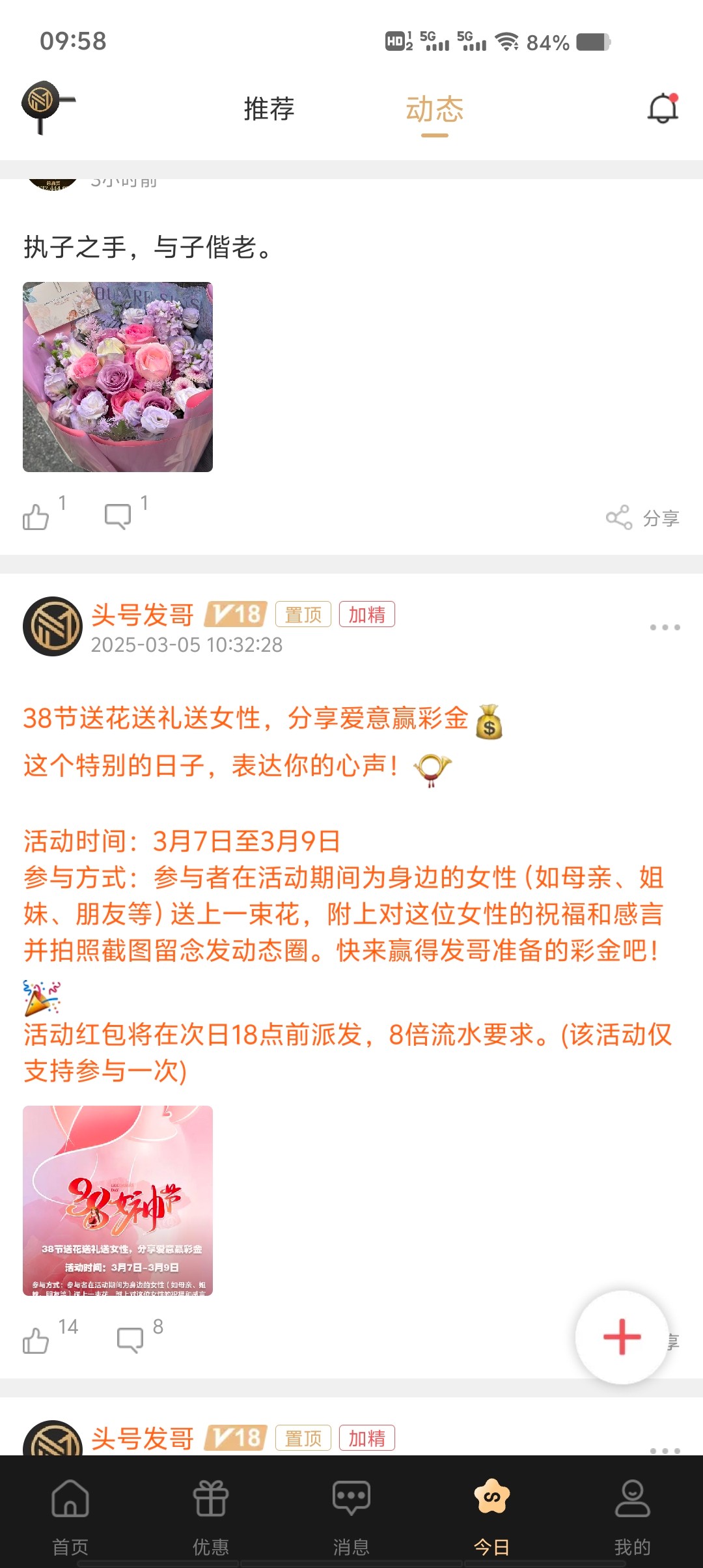This screenshot has height=1568, width=703.
Task: Open the notifications bell
Action: coord(663,108)
